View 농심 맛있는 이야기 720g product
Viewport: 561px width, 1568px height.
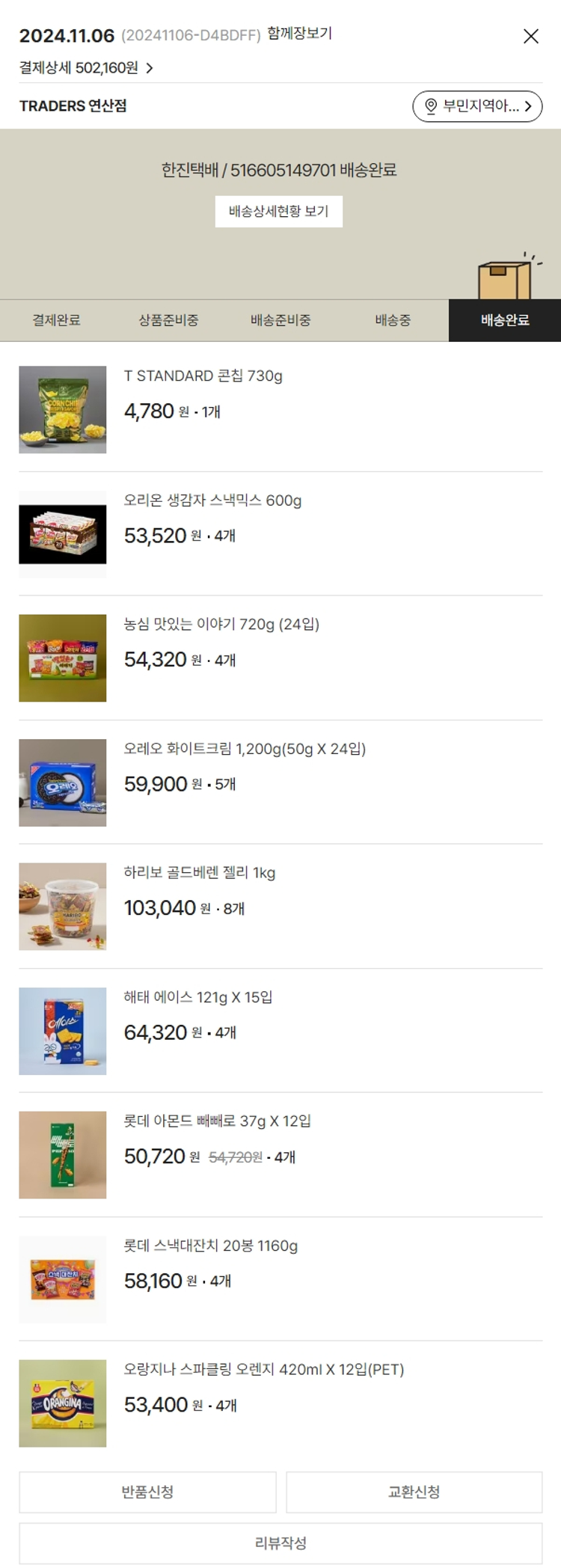pyautogui.click(x=221, y=624)
